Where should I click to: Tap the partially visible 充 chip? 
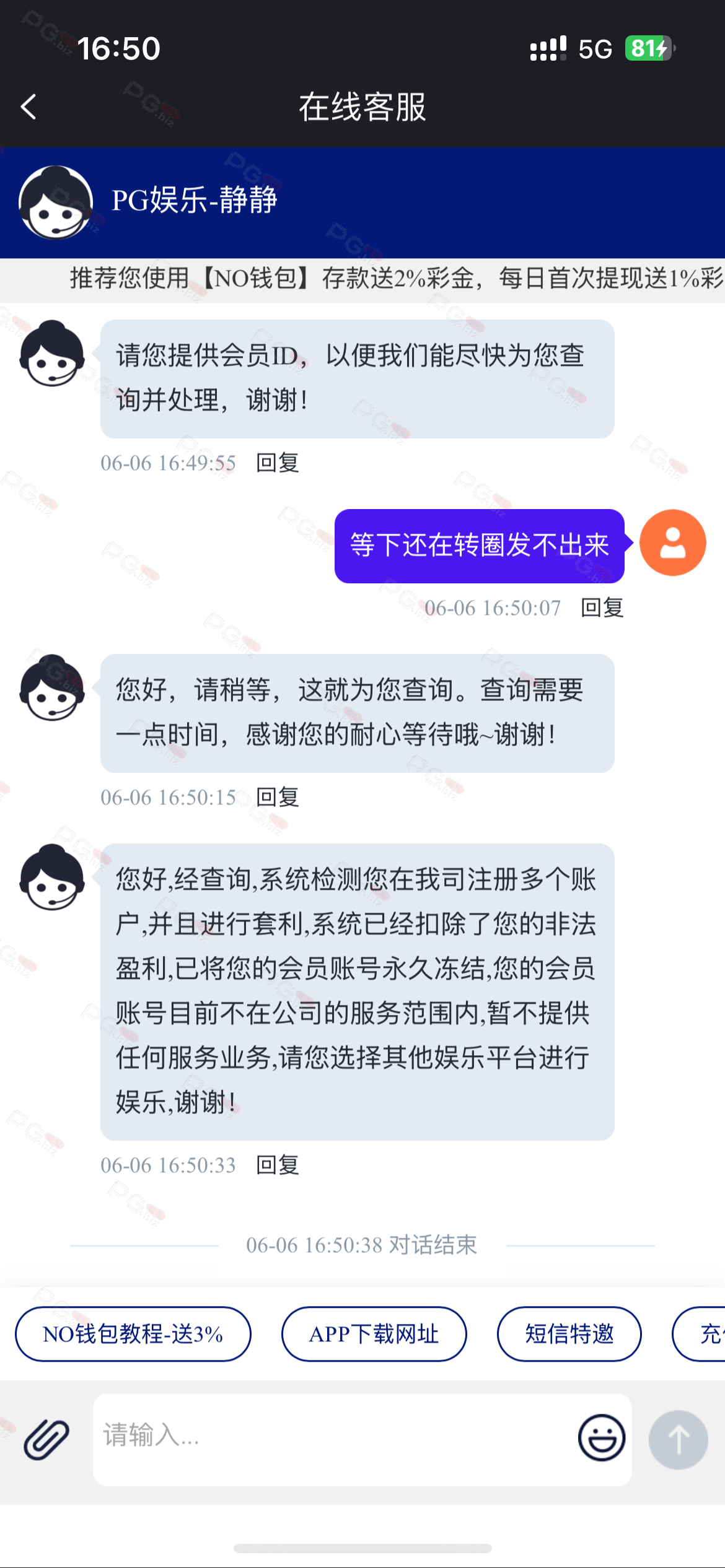point(700,1334)
